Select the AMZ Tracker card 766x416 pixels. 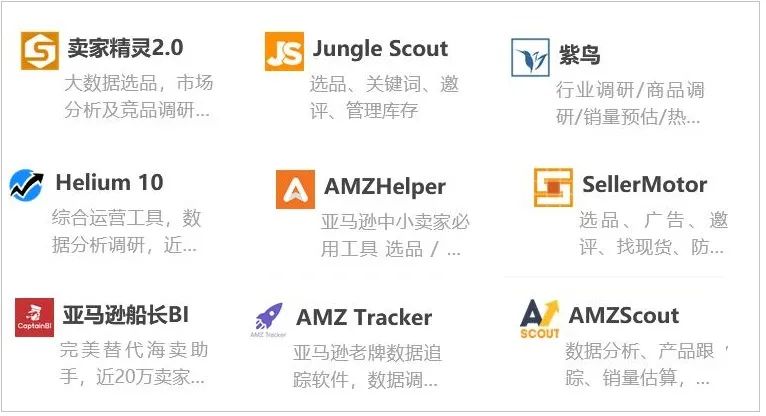pos(363,318)
